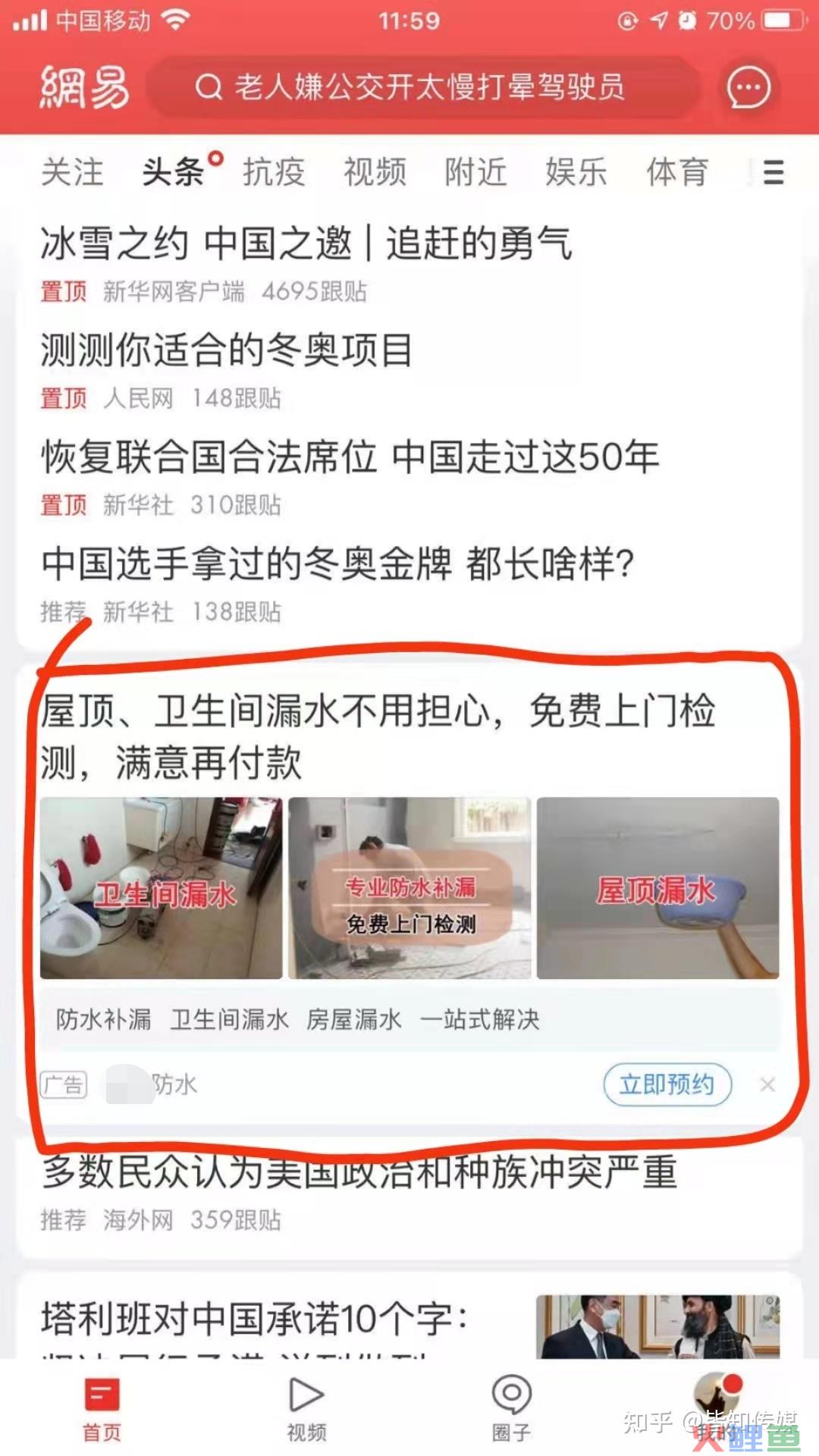
Task: Dismiss the waterproofing ad
Action: pyautogui.click(x=767, y=1085)
